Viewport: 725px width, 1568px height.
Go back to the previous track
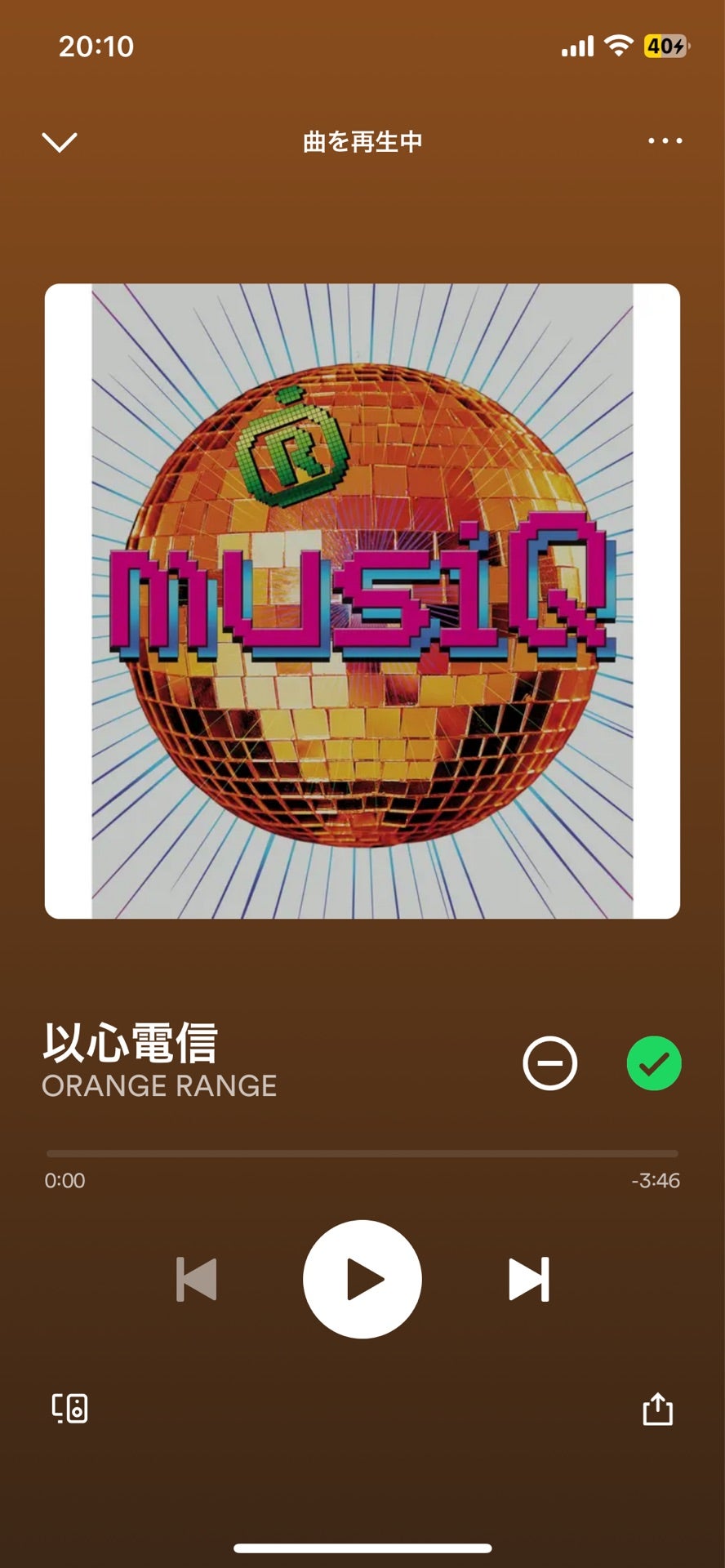(196, 1281)
